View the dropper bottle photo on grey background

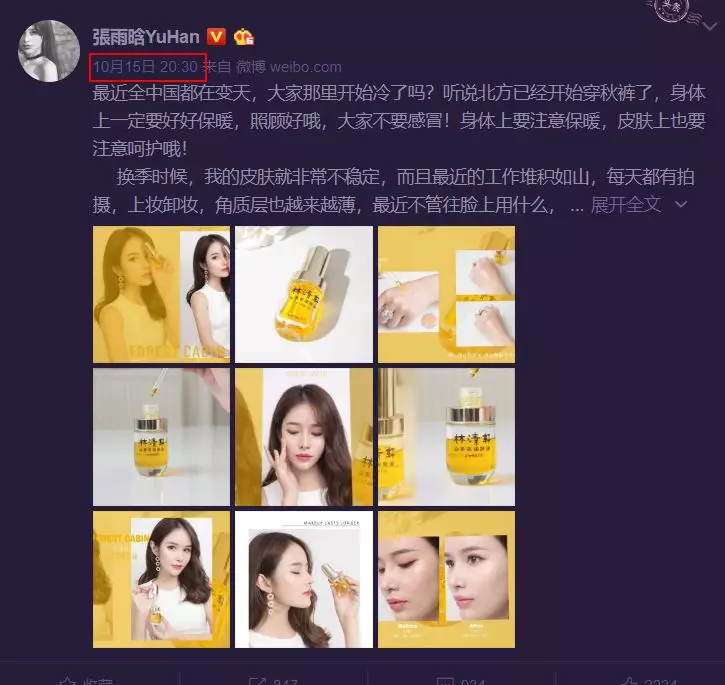point(161,436)
